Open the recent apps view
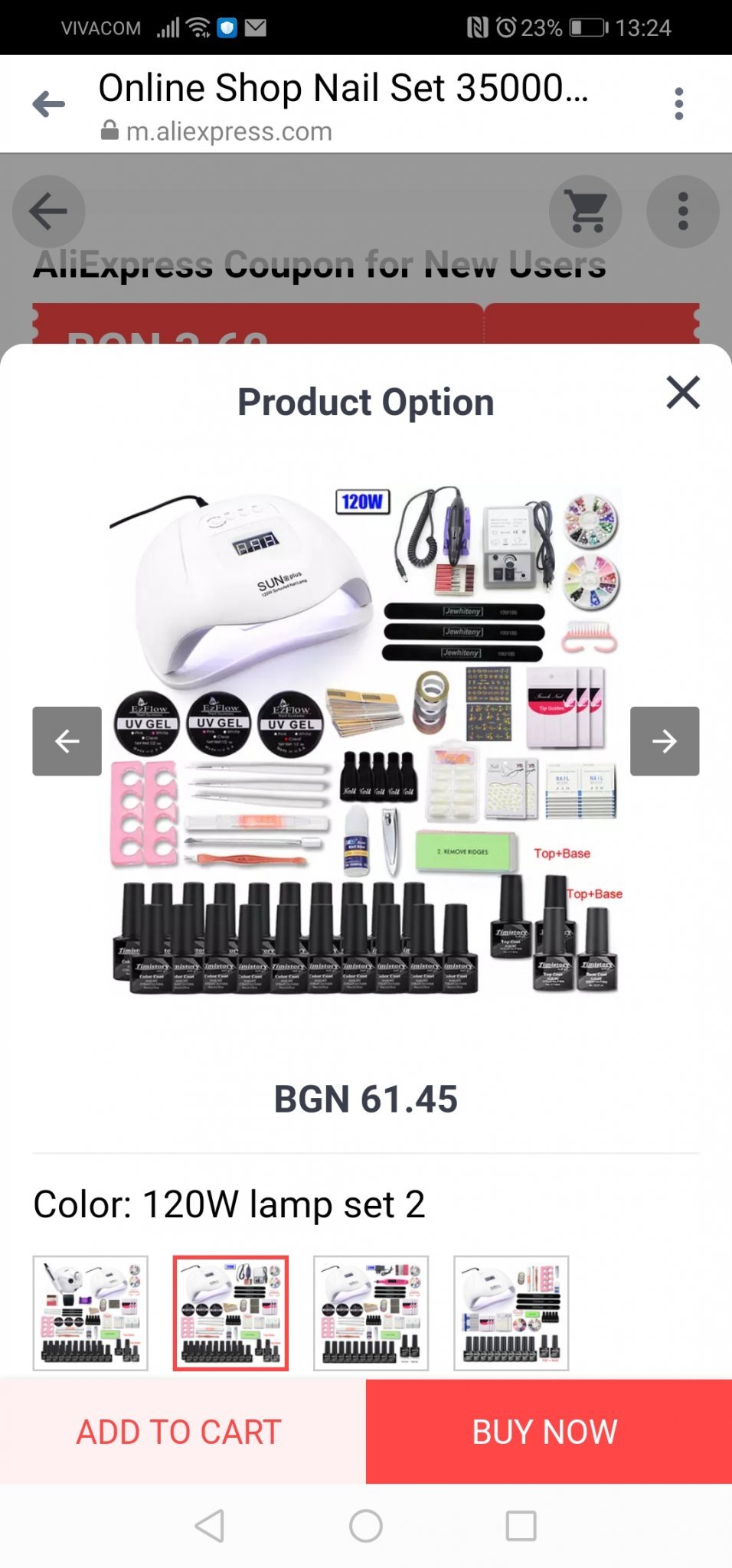 521,1525
